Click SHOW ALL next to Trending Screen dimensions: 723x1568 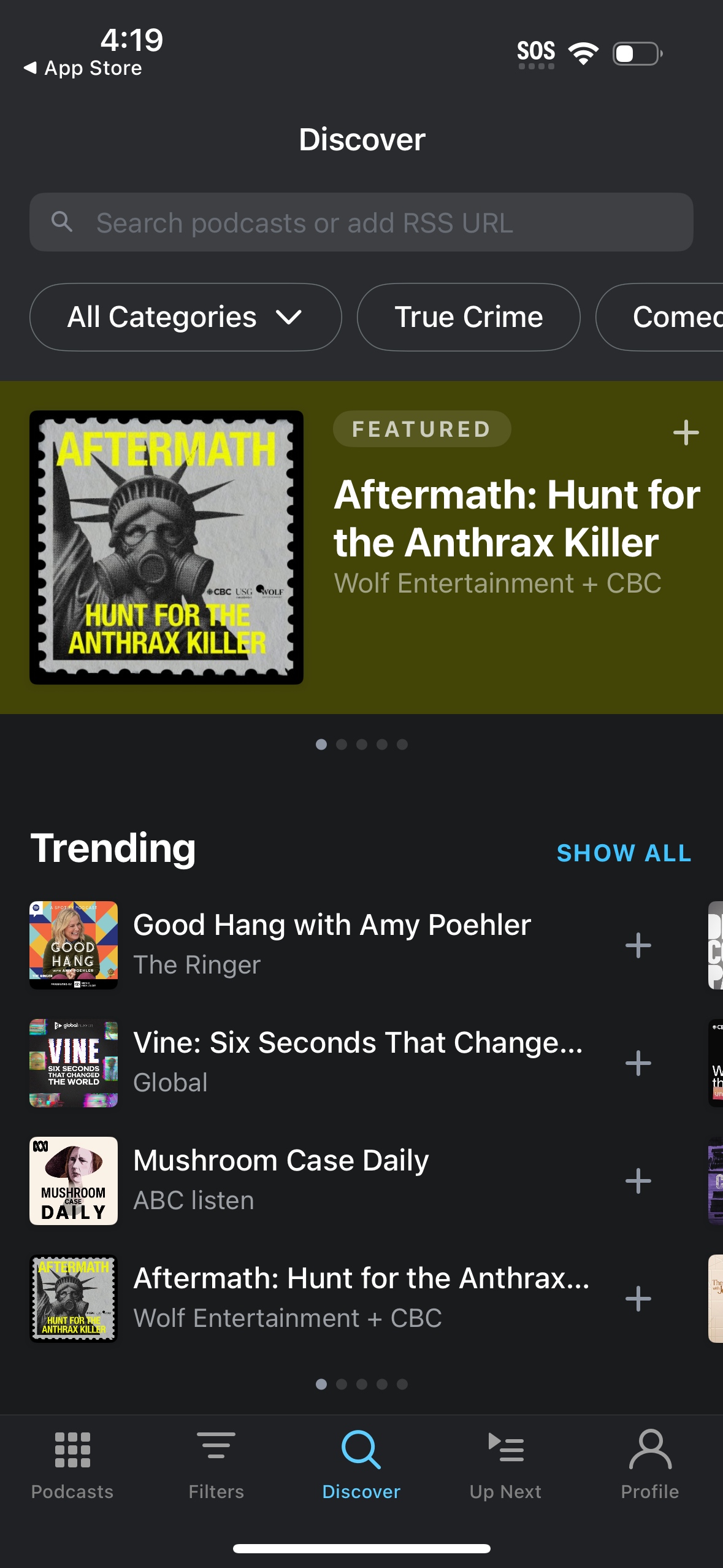click(624, 852)
